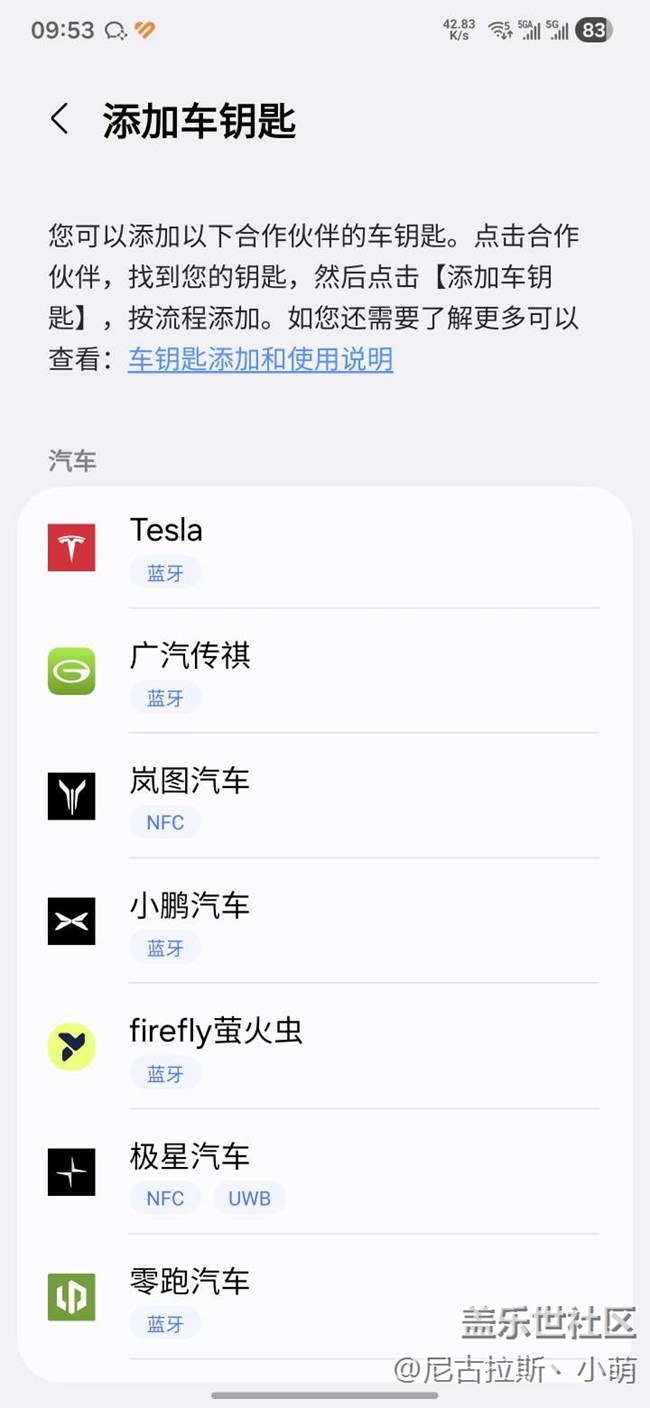This screenshot has width=650, height=1408.
Task: Open the 岚图汽车 row
Action: pos(324,796)
